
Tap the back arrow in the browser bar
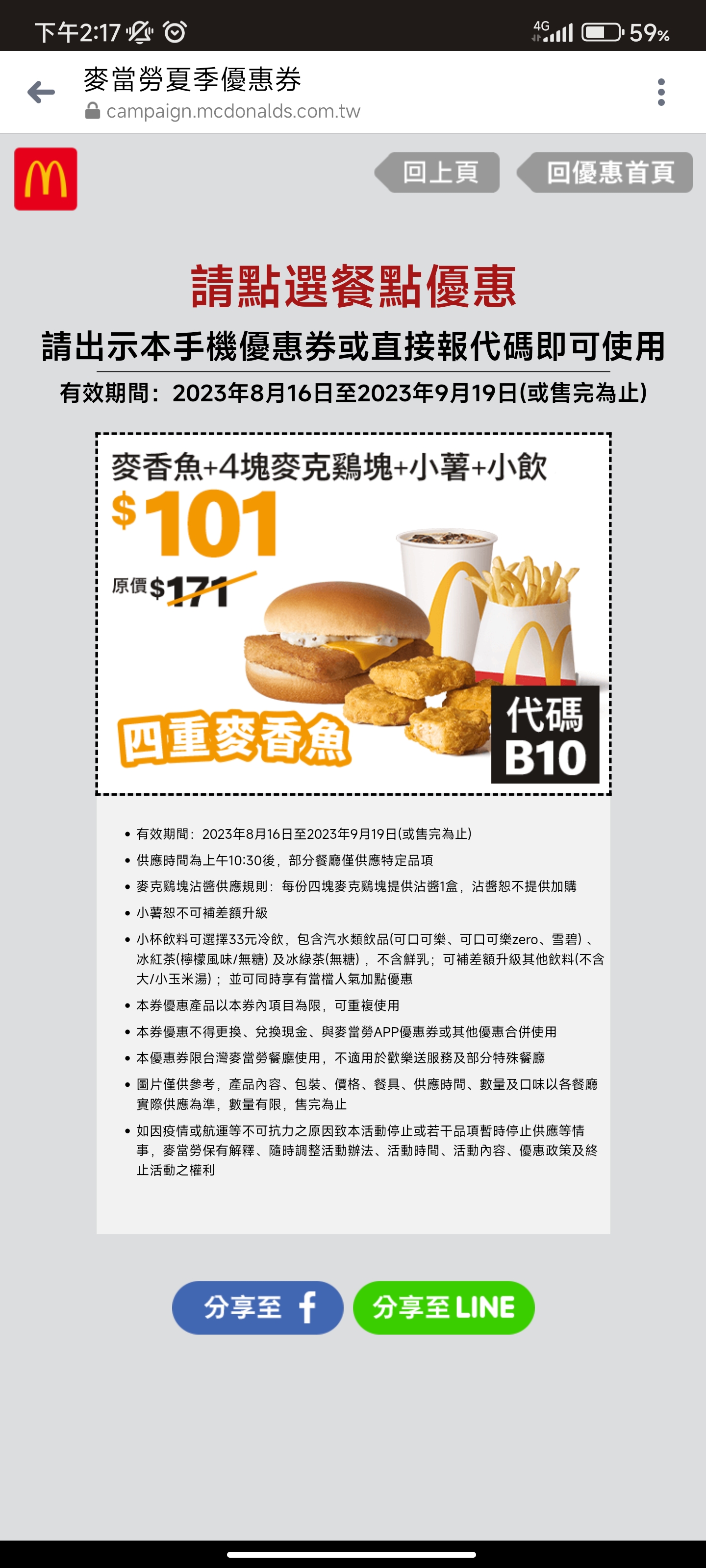click(x=41, y=93)
